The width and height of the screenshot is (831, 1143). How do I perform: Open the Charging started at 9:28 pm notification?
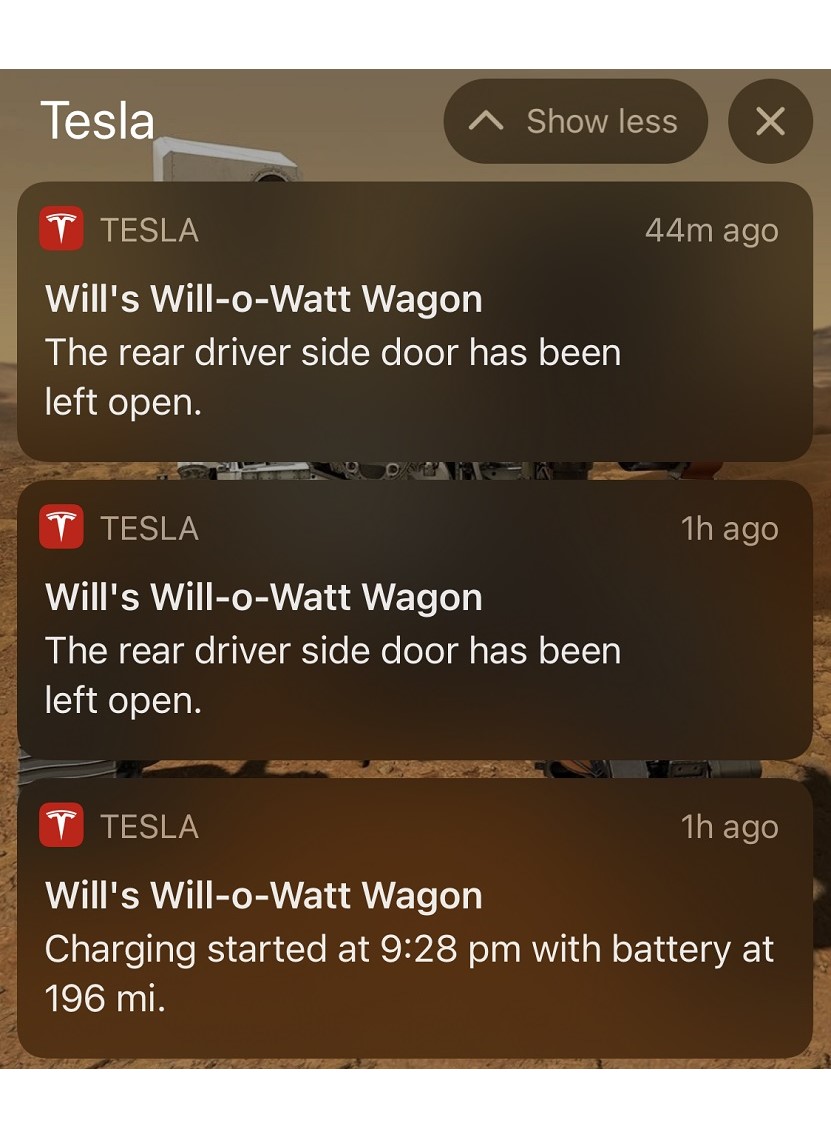pos(414,918)
